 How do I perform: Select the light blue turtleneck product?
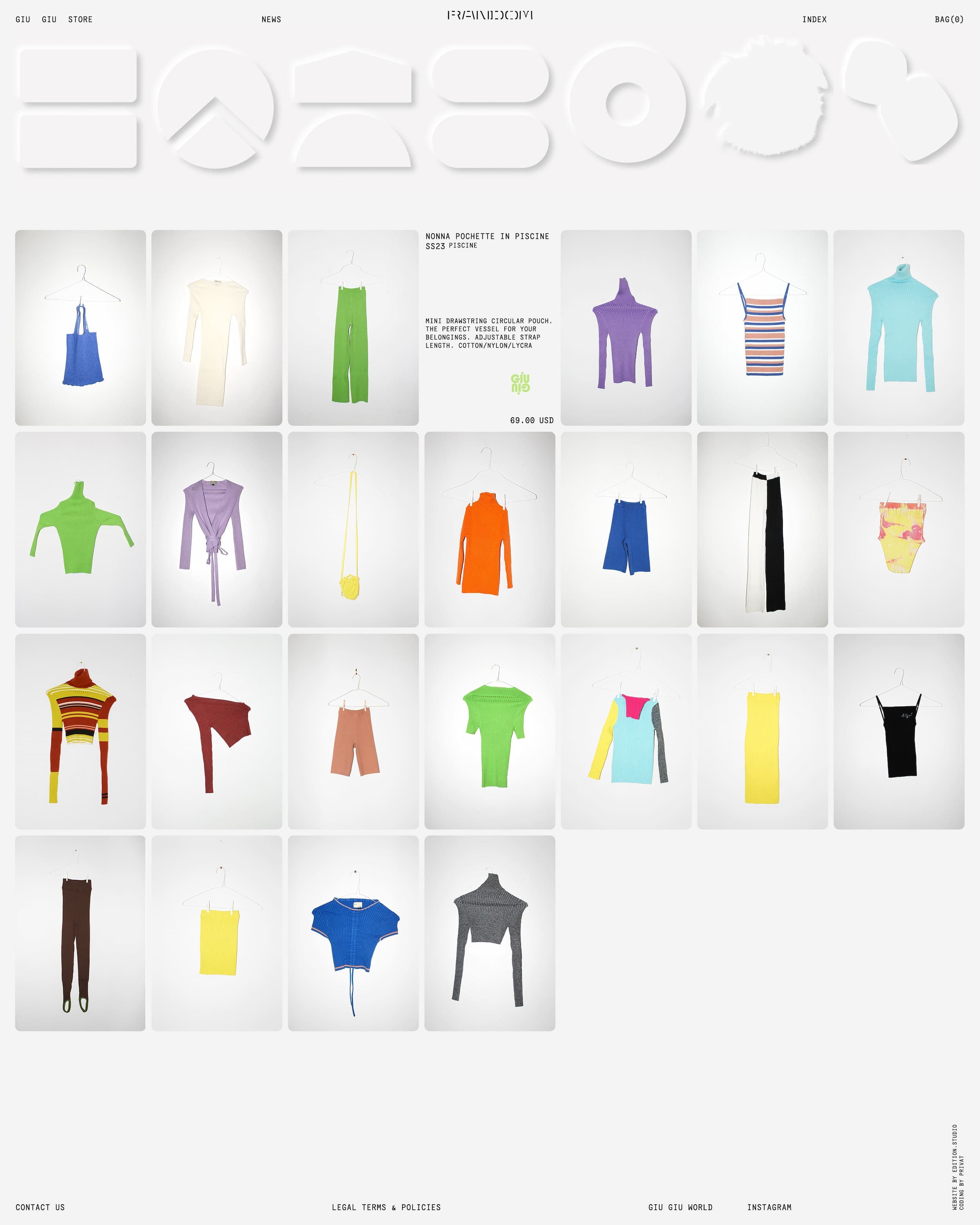coord(898,328)
